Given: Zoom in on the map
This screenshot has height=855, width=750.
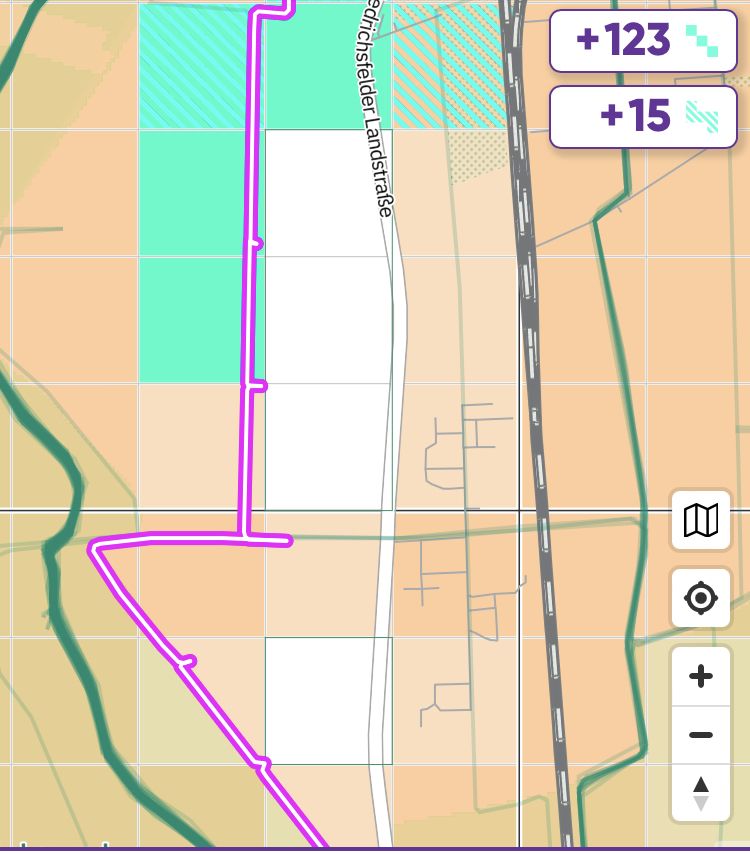Looking at the screenshot, I should pos(701,677).
